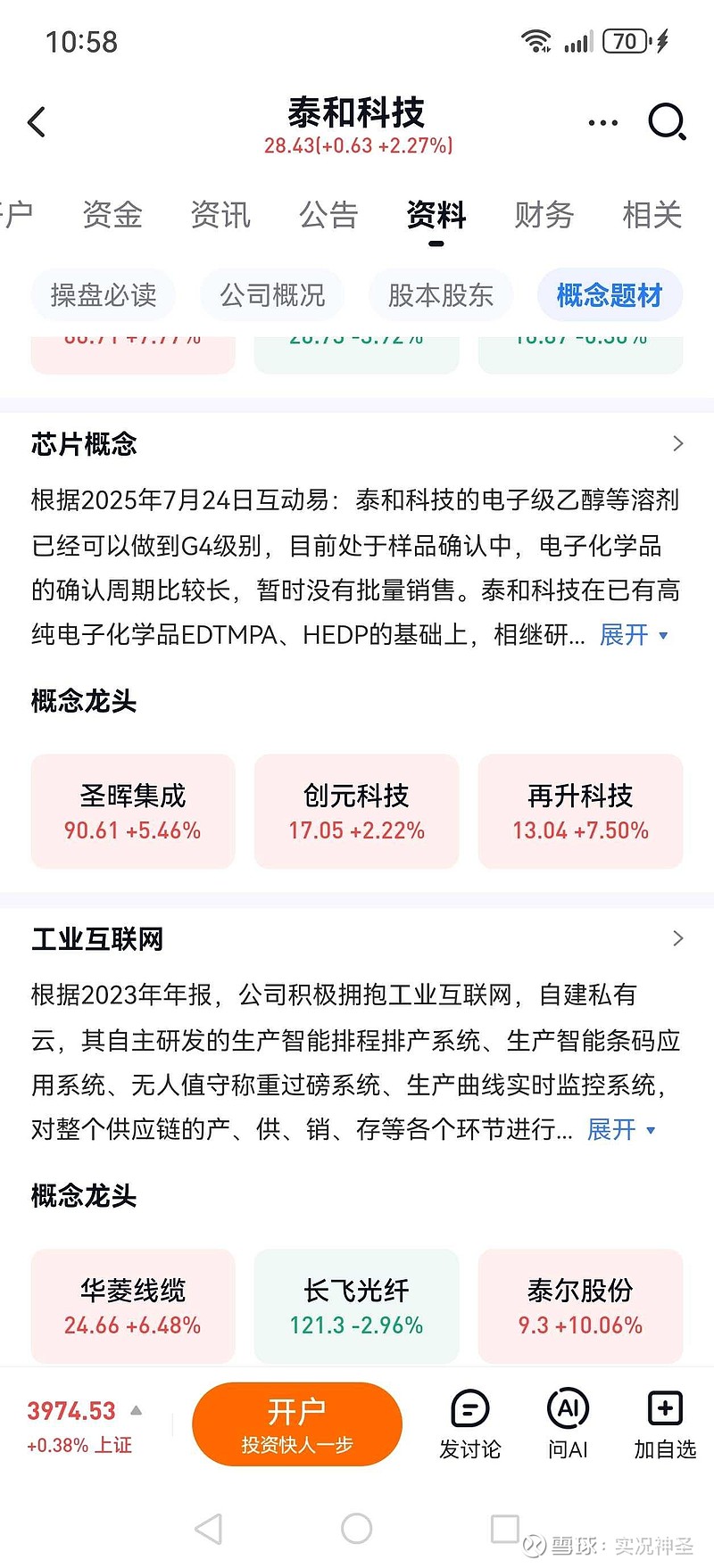Select the 公司概况 filter chip
Screen dimensions: 714x1568
point(271,295)
